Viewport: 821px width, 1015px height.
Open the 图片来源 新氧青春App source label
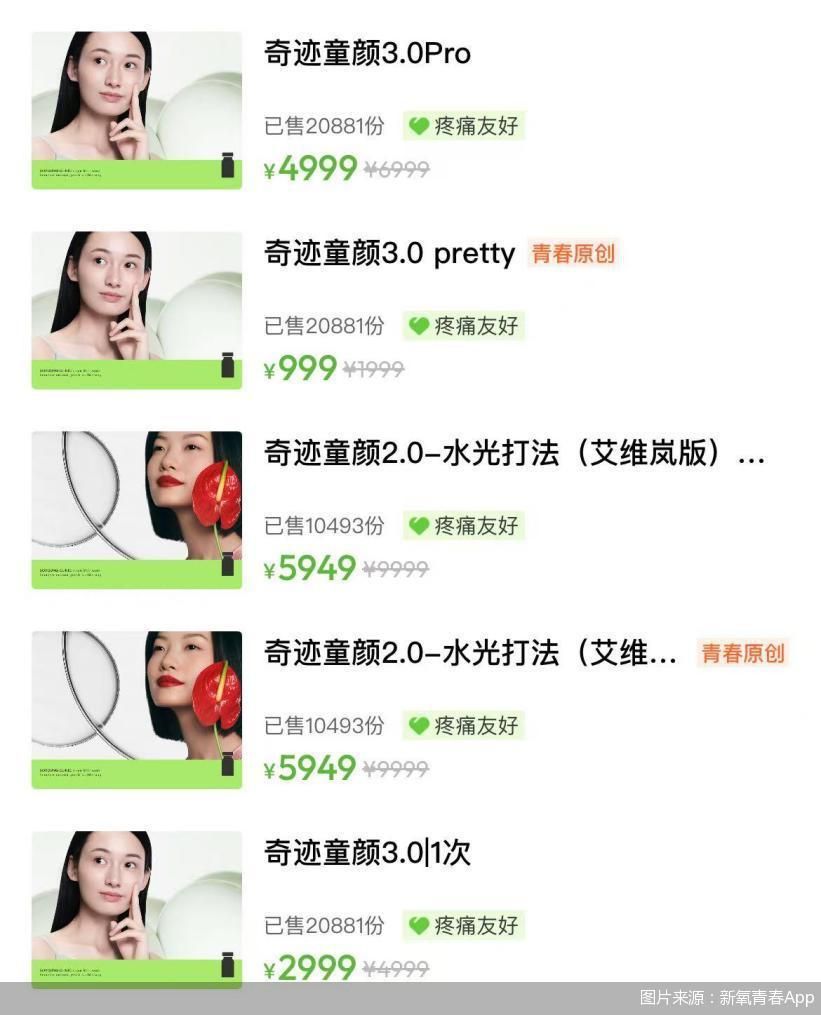pyautogui.click(x=727, y=998)
